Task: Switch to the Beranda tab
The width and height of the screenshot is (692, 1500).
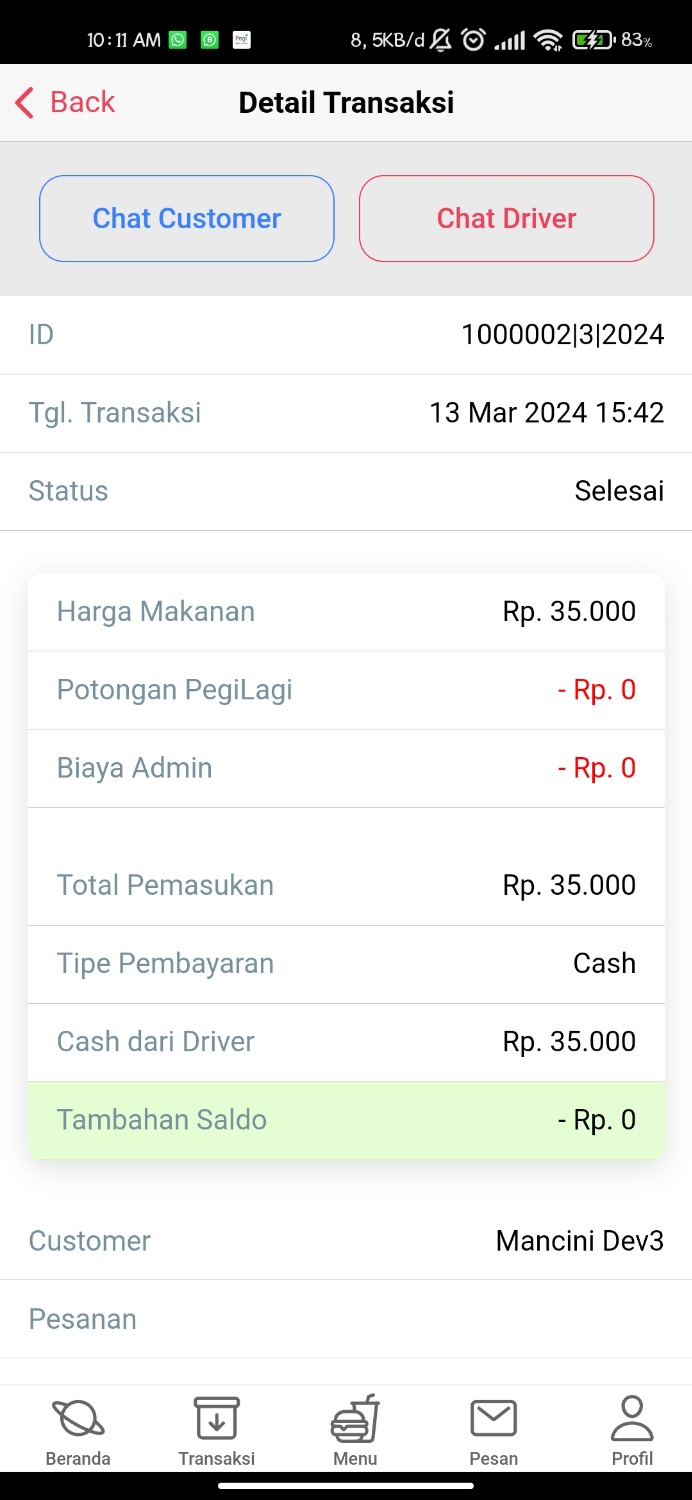Action: (78, 1431)
